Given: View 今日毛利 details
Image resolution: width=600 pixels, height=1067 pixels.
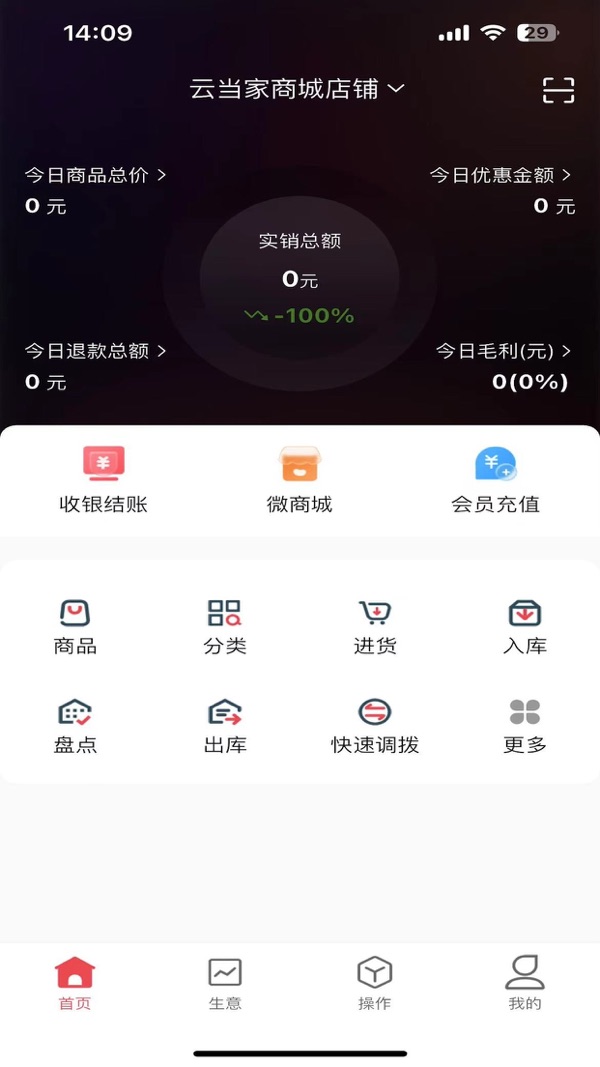Looking at the screenshot, I should point(503,351).
